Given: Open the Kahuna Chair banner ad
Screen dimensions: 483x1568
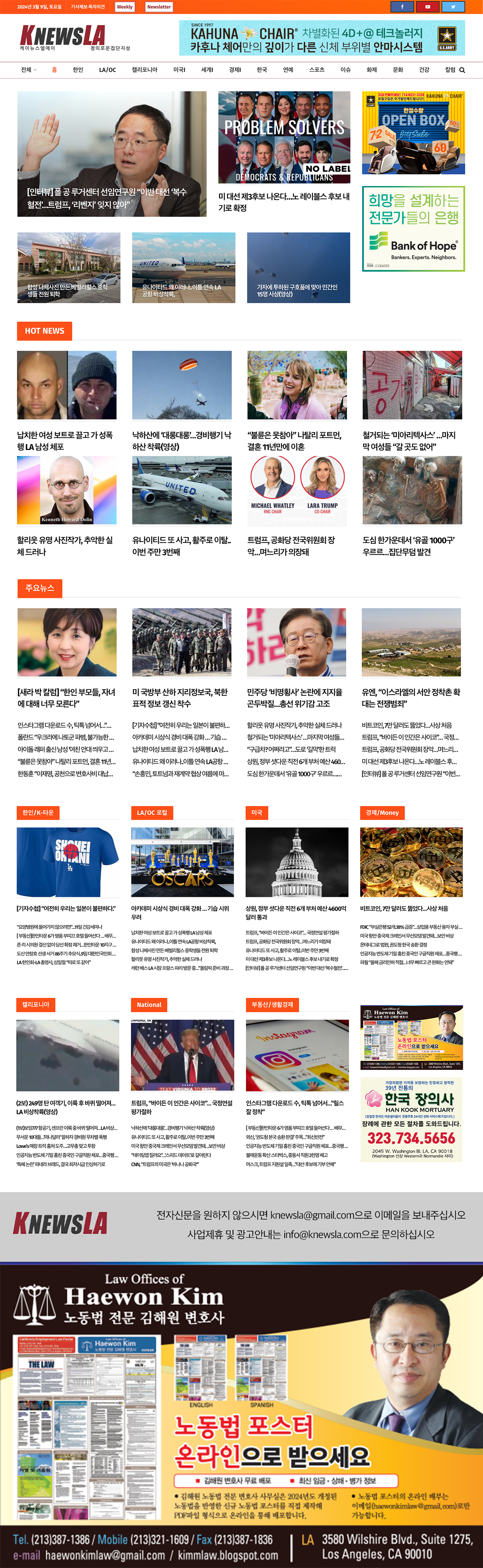Looking at the screenshot, I should click(x=322, y=38).
